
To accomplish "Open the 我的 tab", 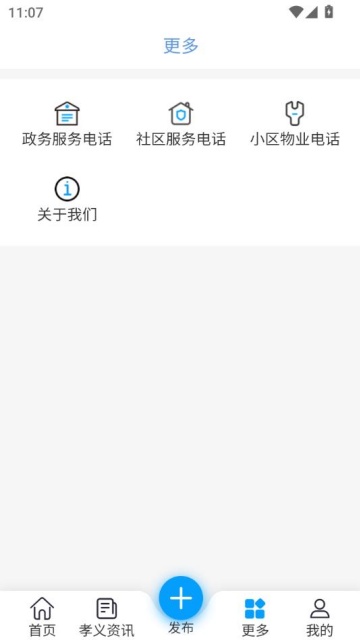I will (320, 617).
